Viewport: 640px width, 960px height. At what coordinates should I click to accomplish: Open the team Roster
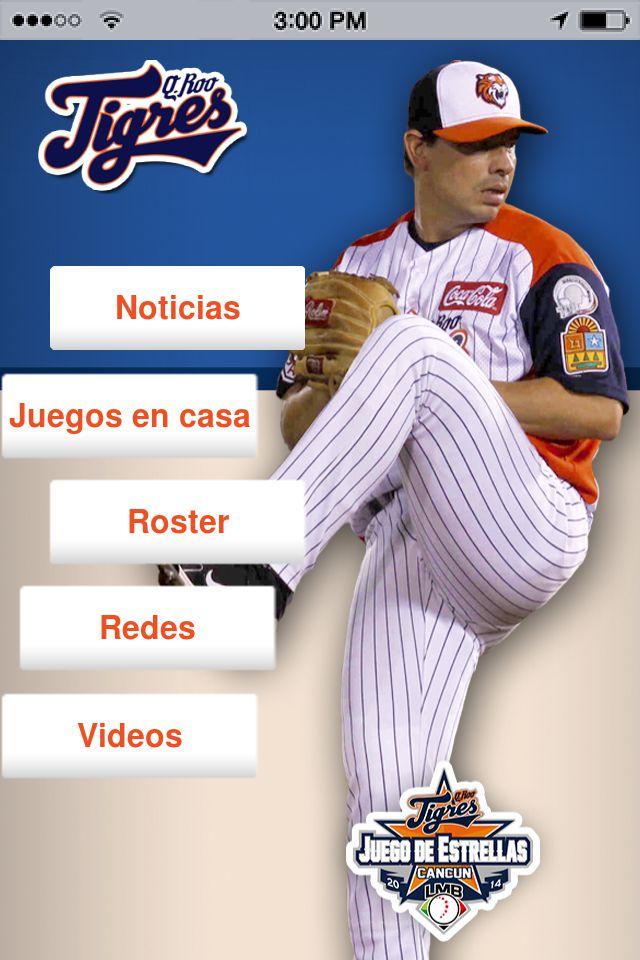tap(177, 521)
